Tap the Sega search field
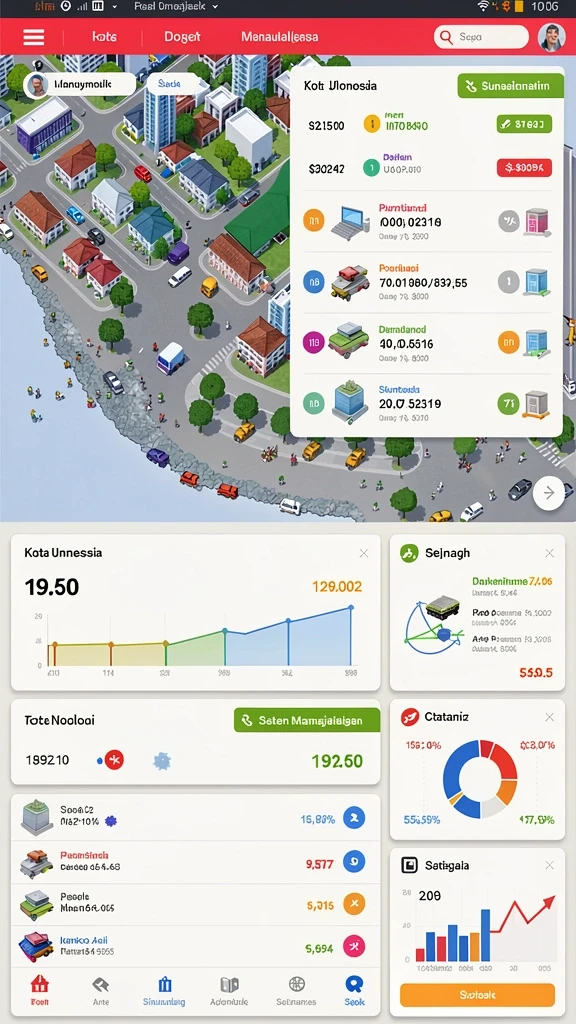 click(481, 37)
